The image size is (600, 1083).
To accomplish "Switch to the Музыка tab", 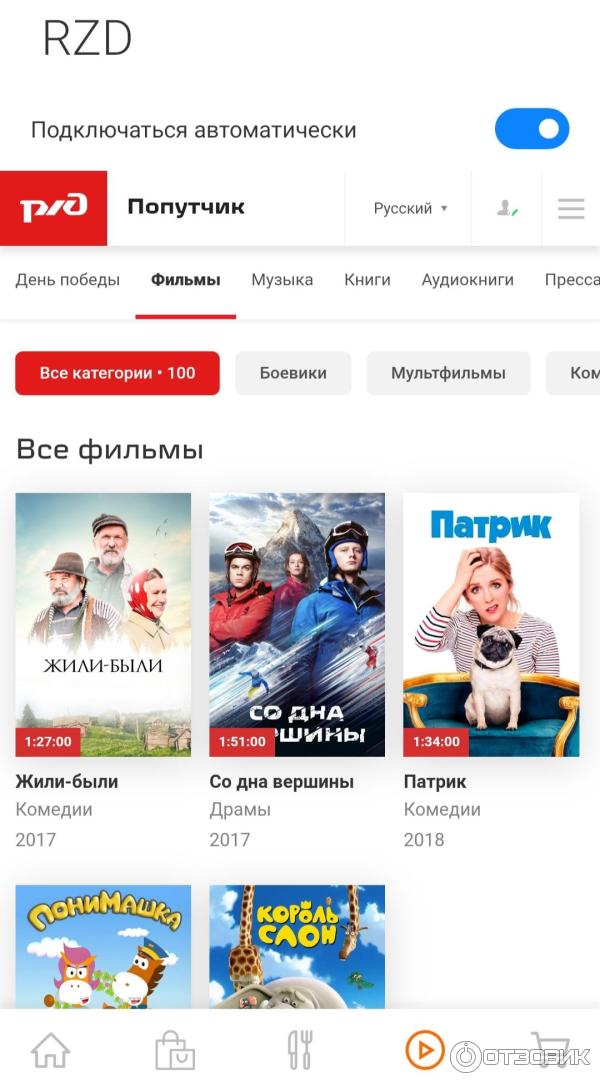I will [282, 280].
